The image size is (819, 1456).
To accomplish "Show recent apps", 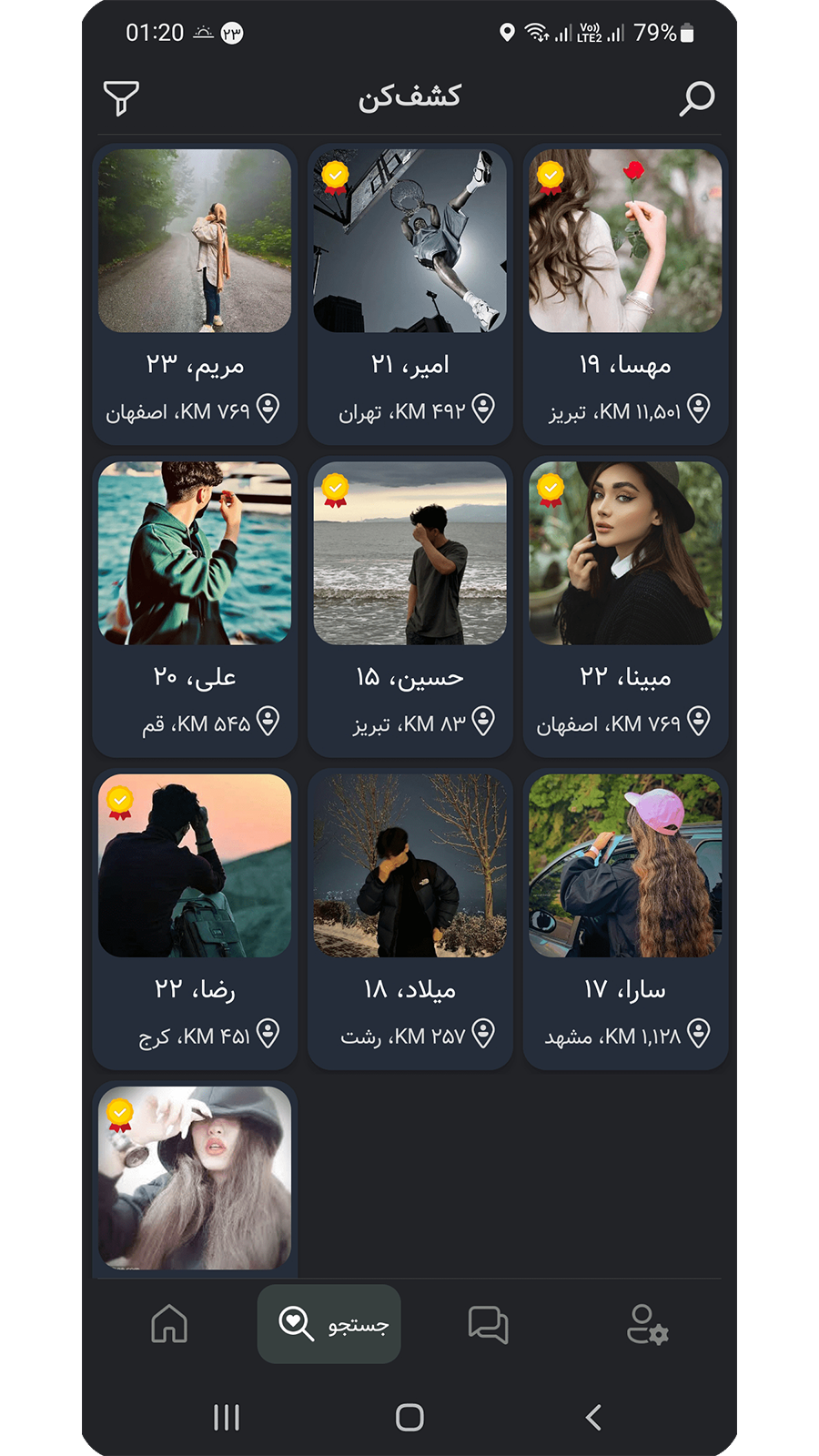I will (227, 1417).
